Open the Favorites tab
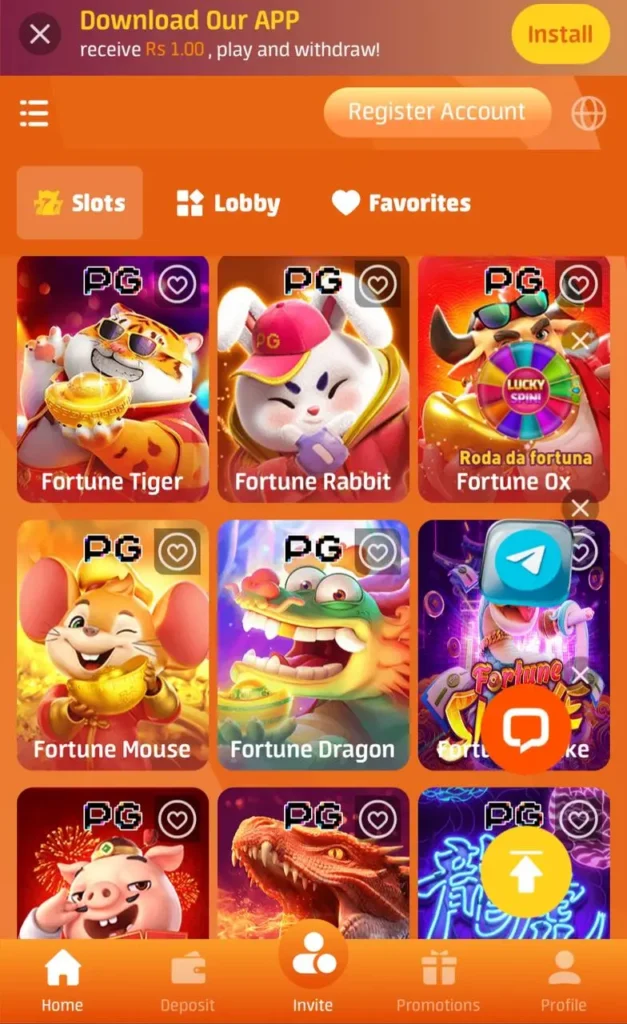Screen dimensions: 627x1024 (x=401, y=203)
